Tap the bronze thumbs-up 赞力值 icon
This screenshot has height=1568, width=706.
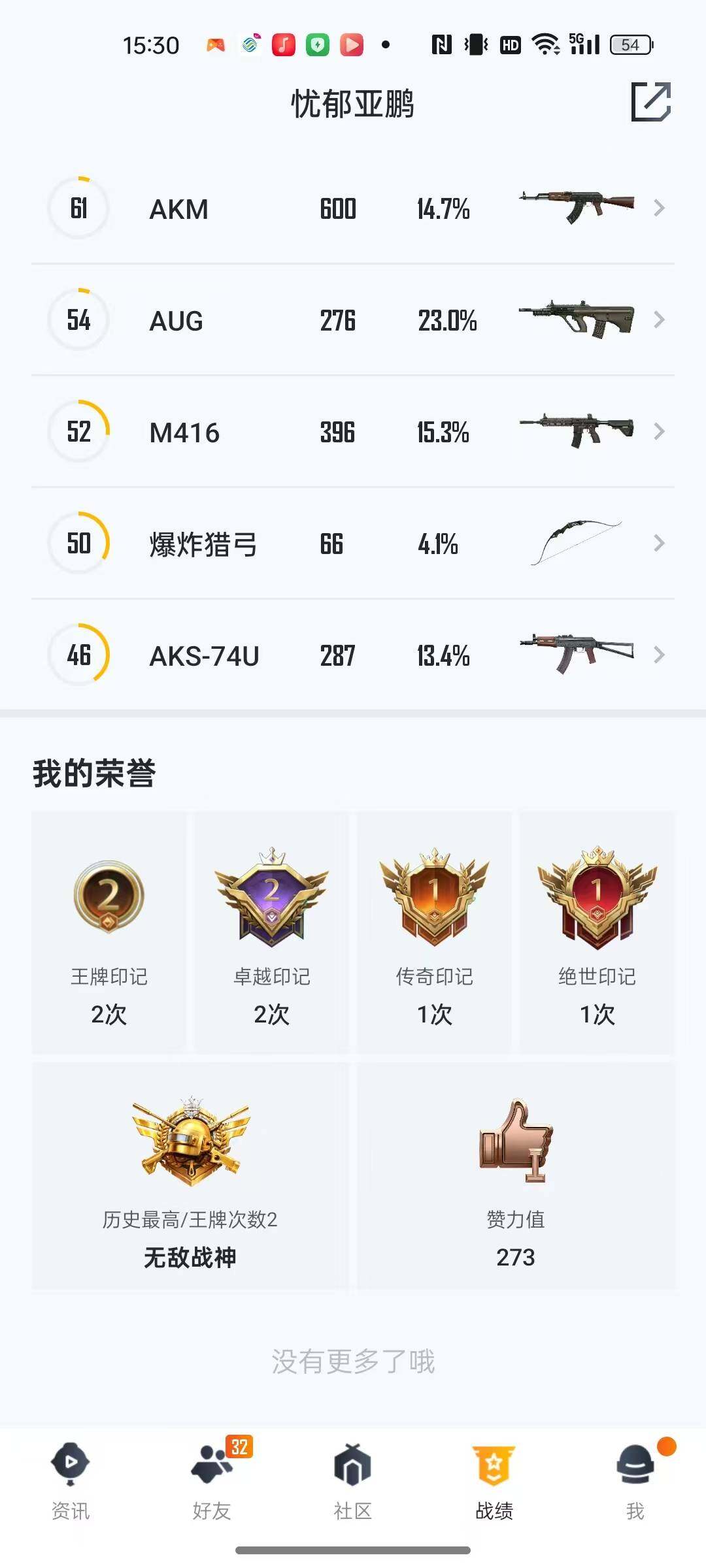[516, 1140]
